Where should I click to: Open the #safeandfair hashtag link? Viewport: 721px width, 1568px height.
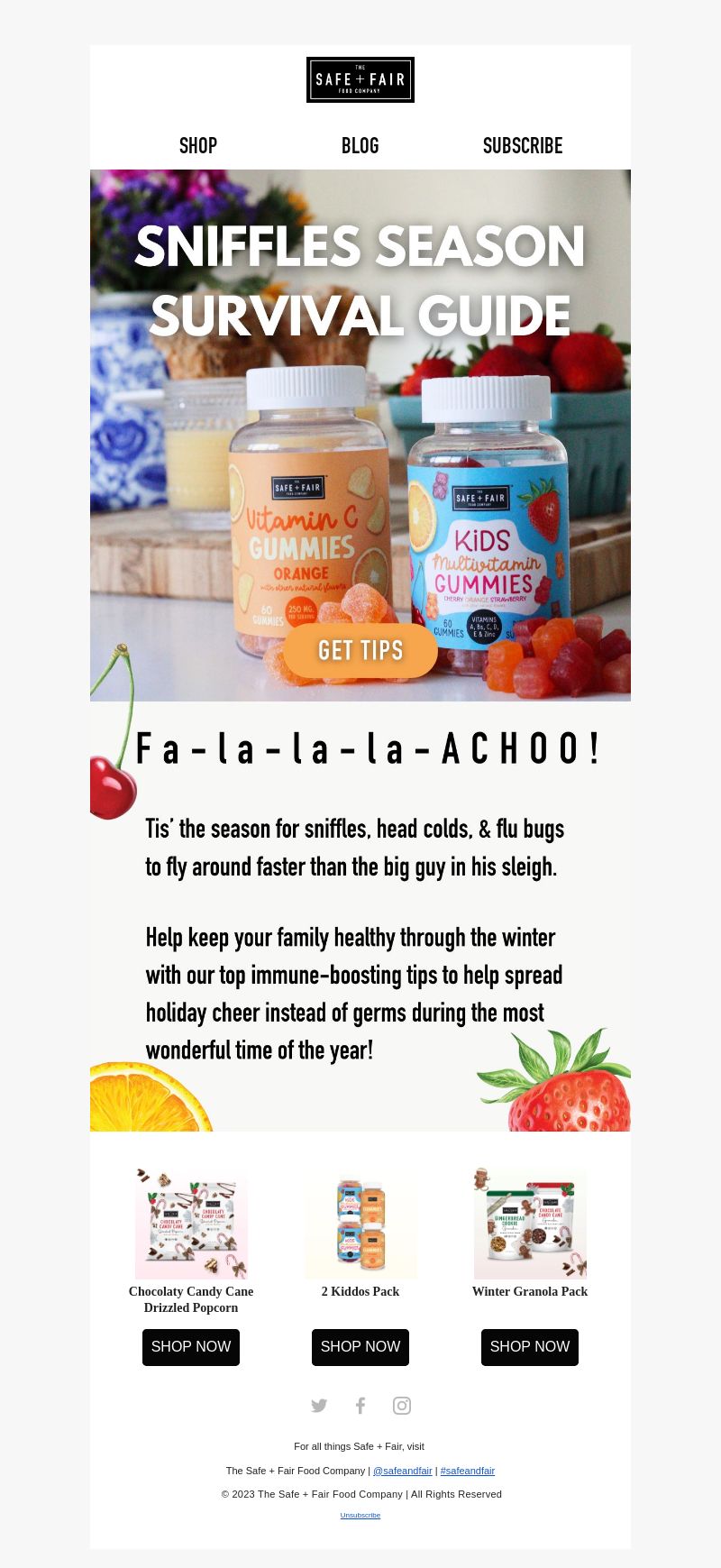tap(468, 1471)
